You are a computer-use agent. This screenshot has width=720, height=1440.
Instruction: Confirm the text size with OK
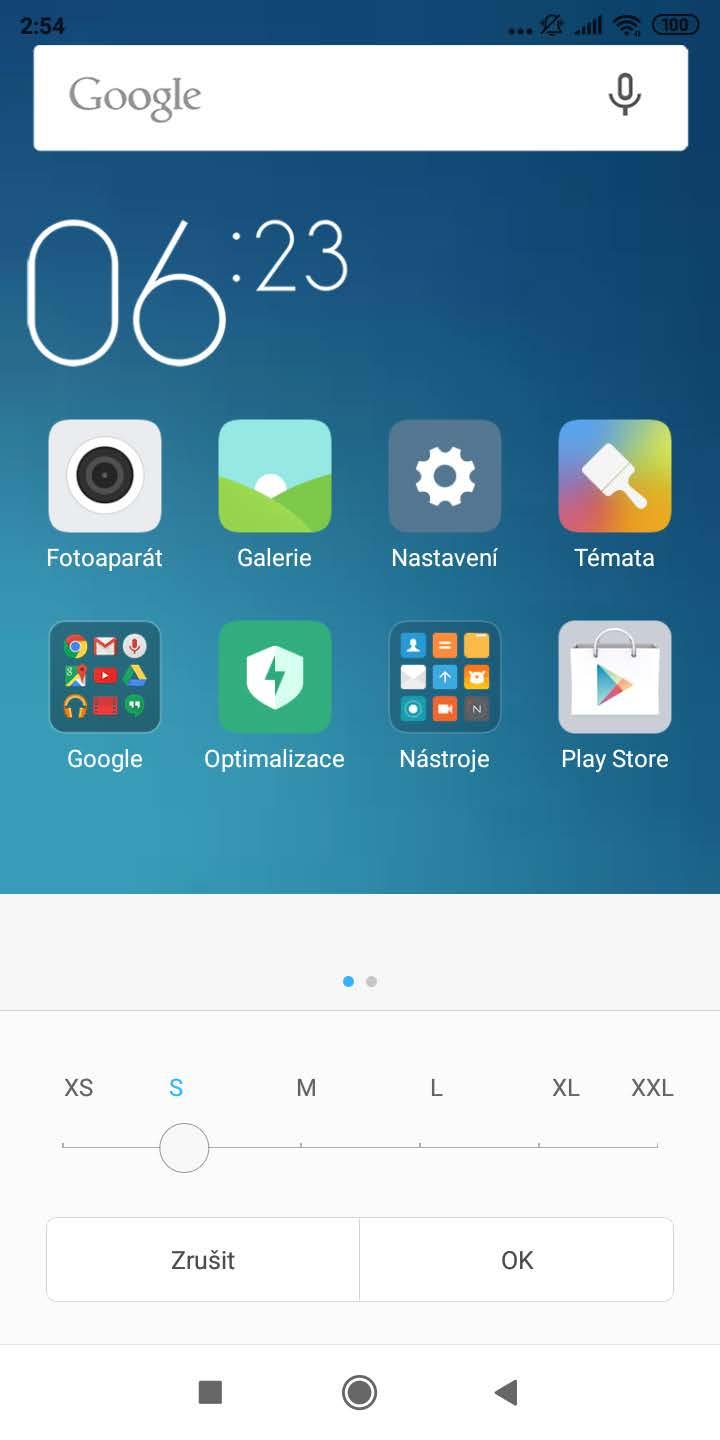[x=517, y=1260]
